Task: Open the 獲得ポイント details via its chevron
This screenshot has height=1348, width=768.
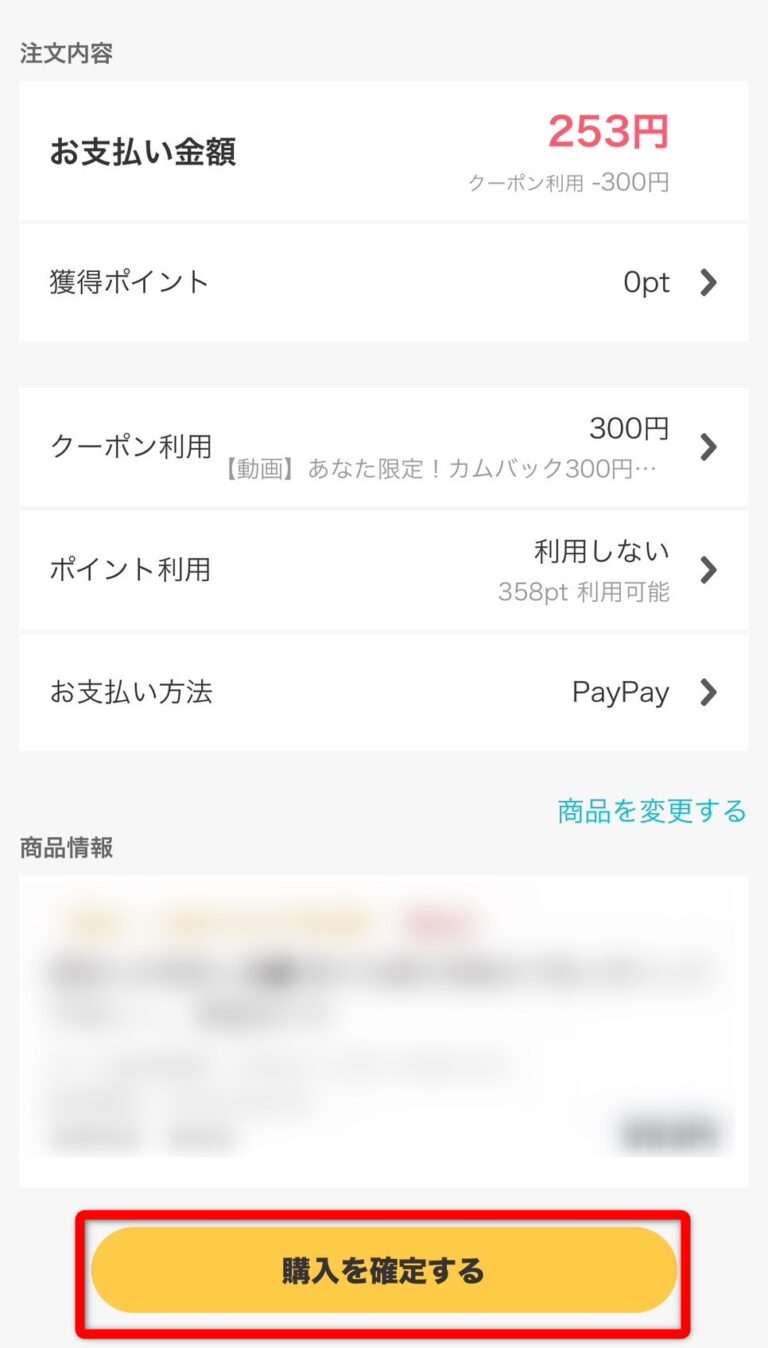Action: 710,282
